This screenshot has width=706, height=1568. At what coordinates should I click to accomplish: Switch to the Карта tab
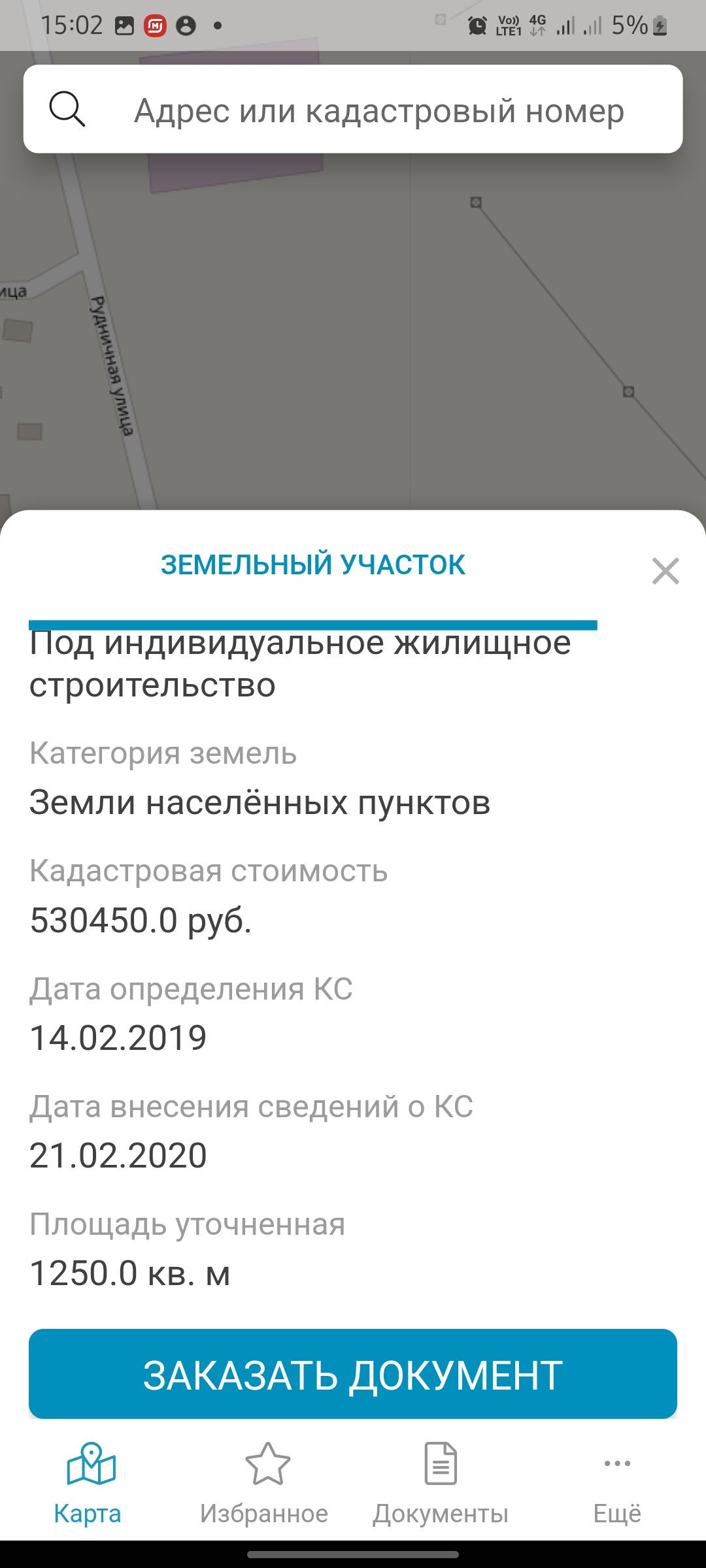click(x=88, y=1483)
